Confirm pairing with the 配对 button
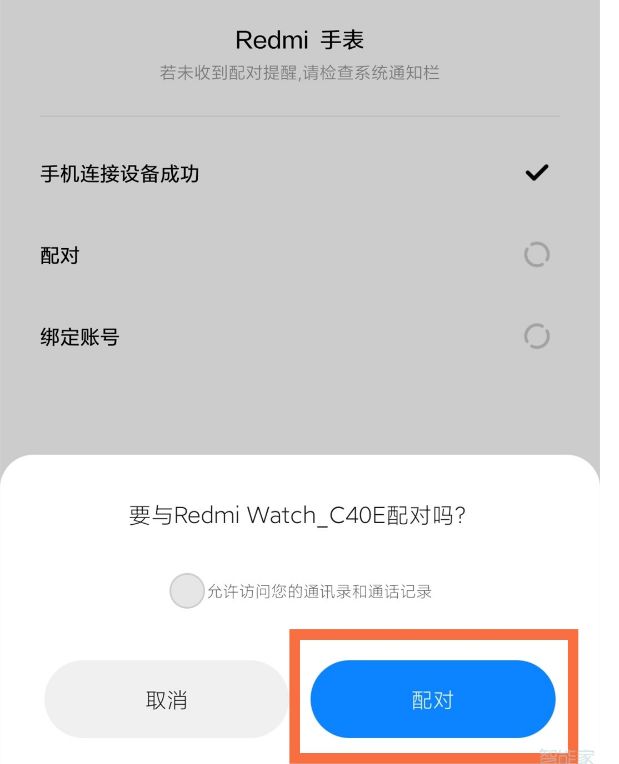619x764 pixels. pos(432,699)
